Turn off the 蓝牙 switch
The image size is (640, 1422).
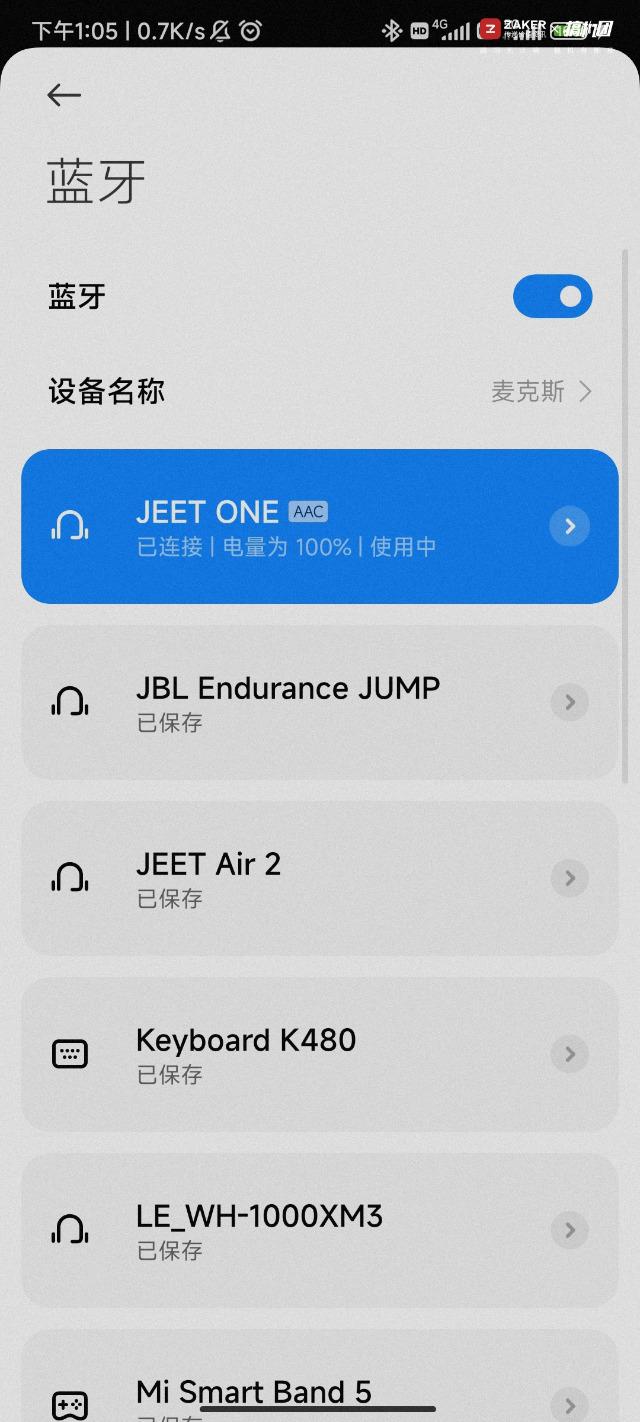552,297
